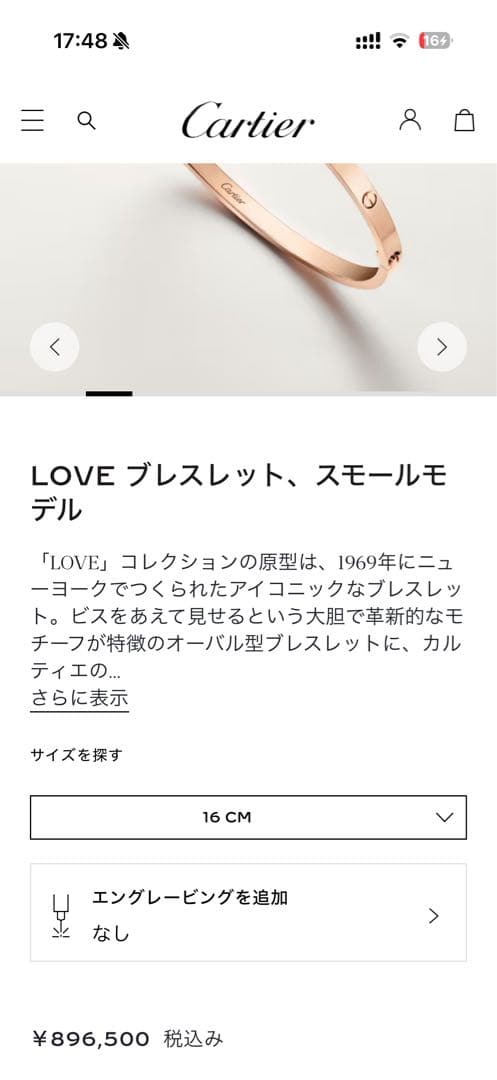
Task: Open the account profile icon
Action: (x=410, y=120)
